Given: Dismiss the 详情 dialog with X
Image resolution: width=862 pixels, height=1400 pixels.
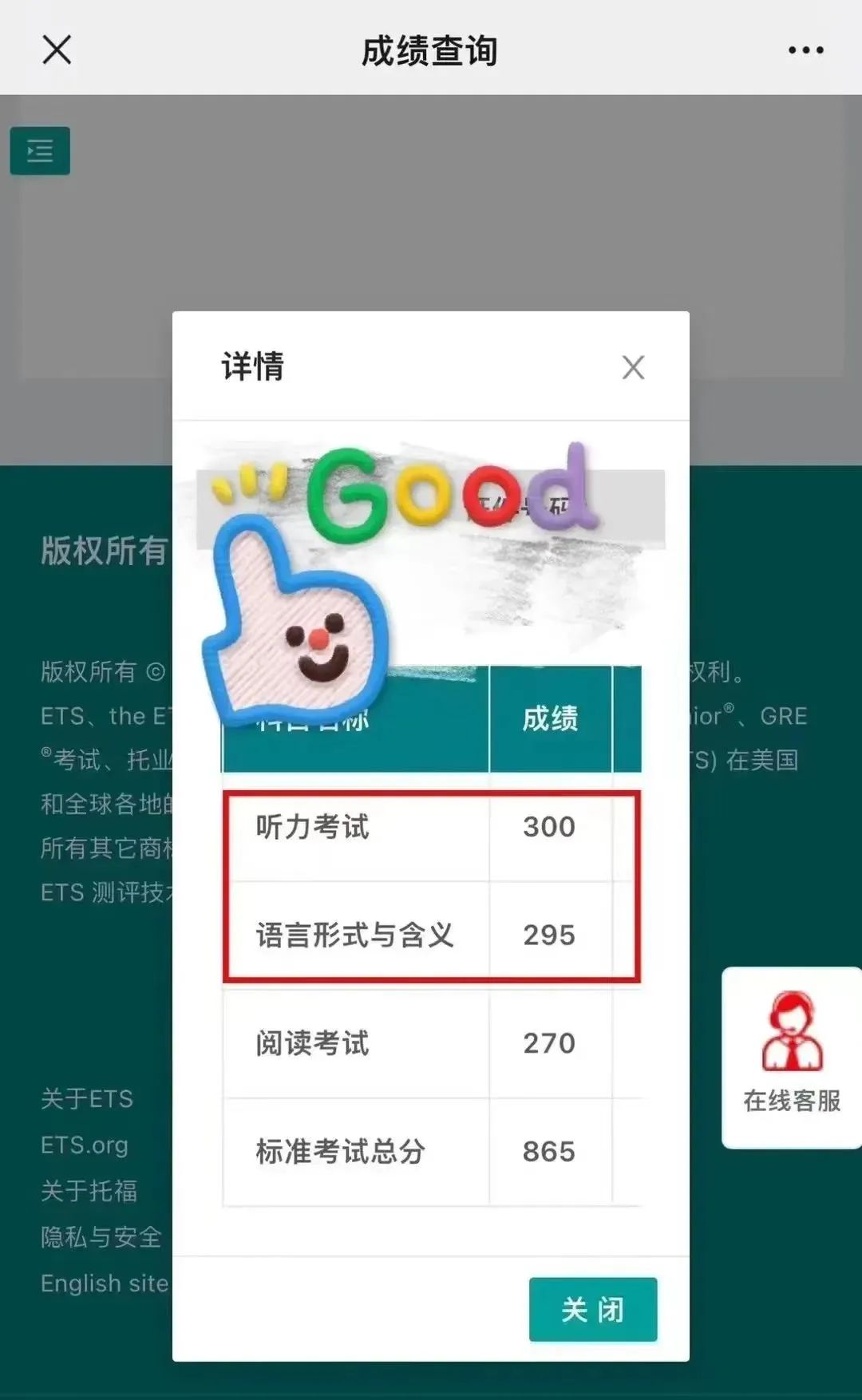Looking at the screenshot, I should pyautogui.click(x=633, y=367).
